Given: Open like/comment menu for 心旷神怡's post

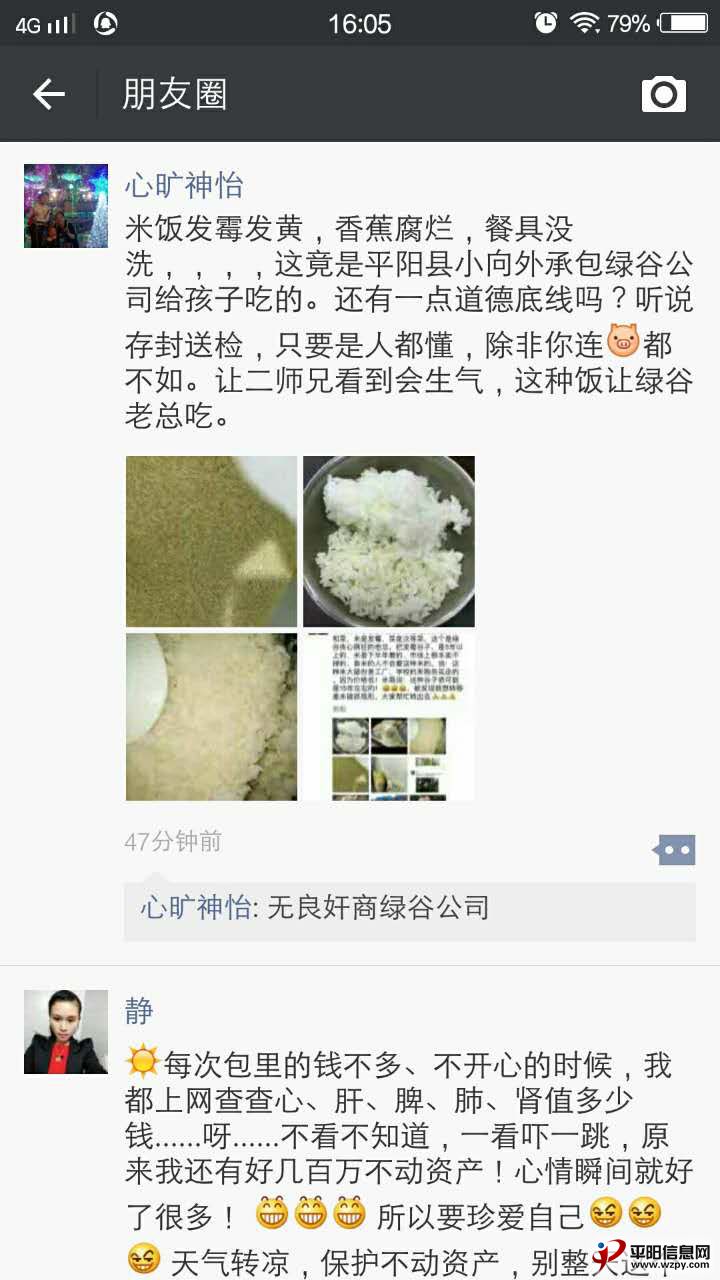Looking at the screenshot, I should 675,850.
